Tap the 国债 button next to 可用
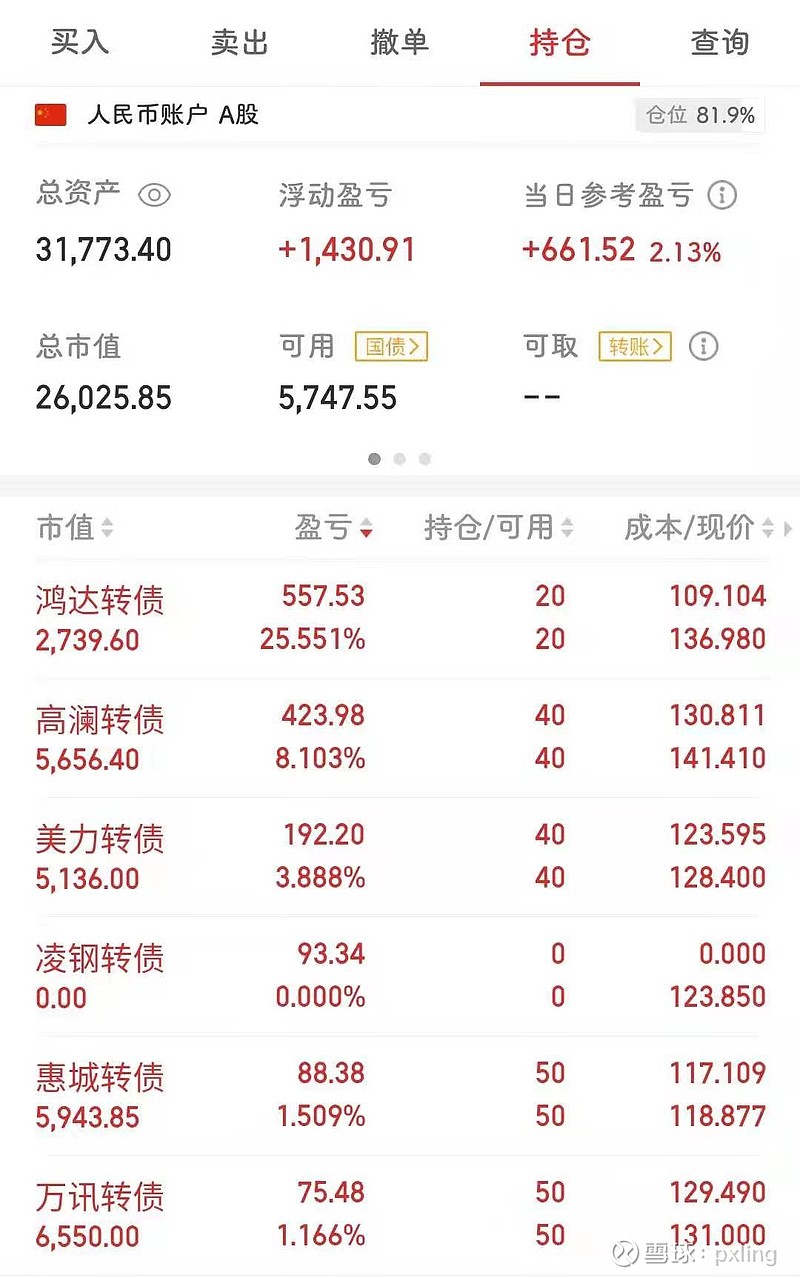The image size is (800, 1278). point(391,347)
